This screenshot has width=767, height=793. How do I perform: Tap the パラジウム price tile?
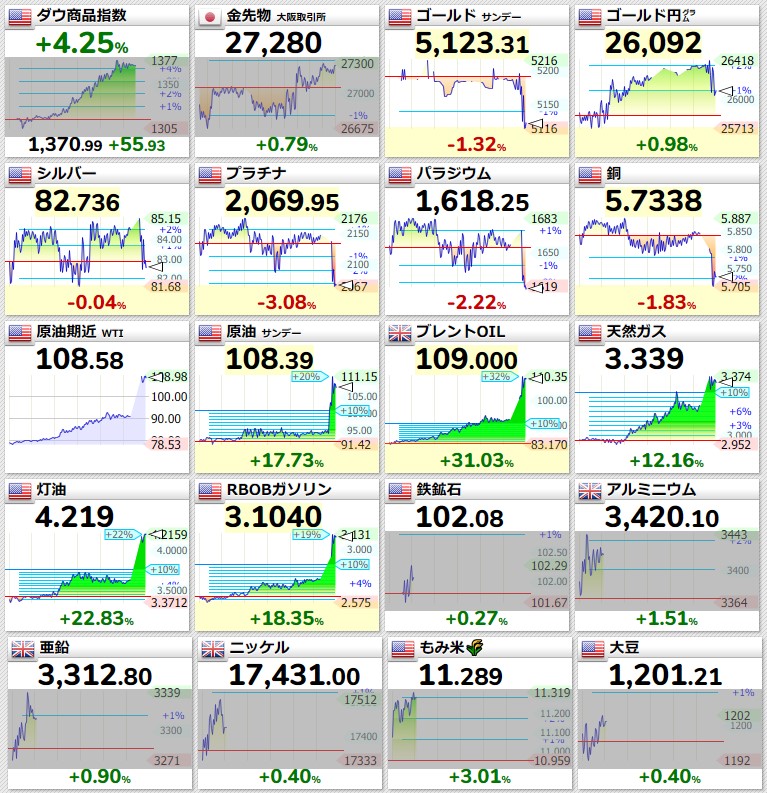(477, 239)
